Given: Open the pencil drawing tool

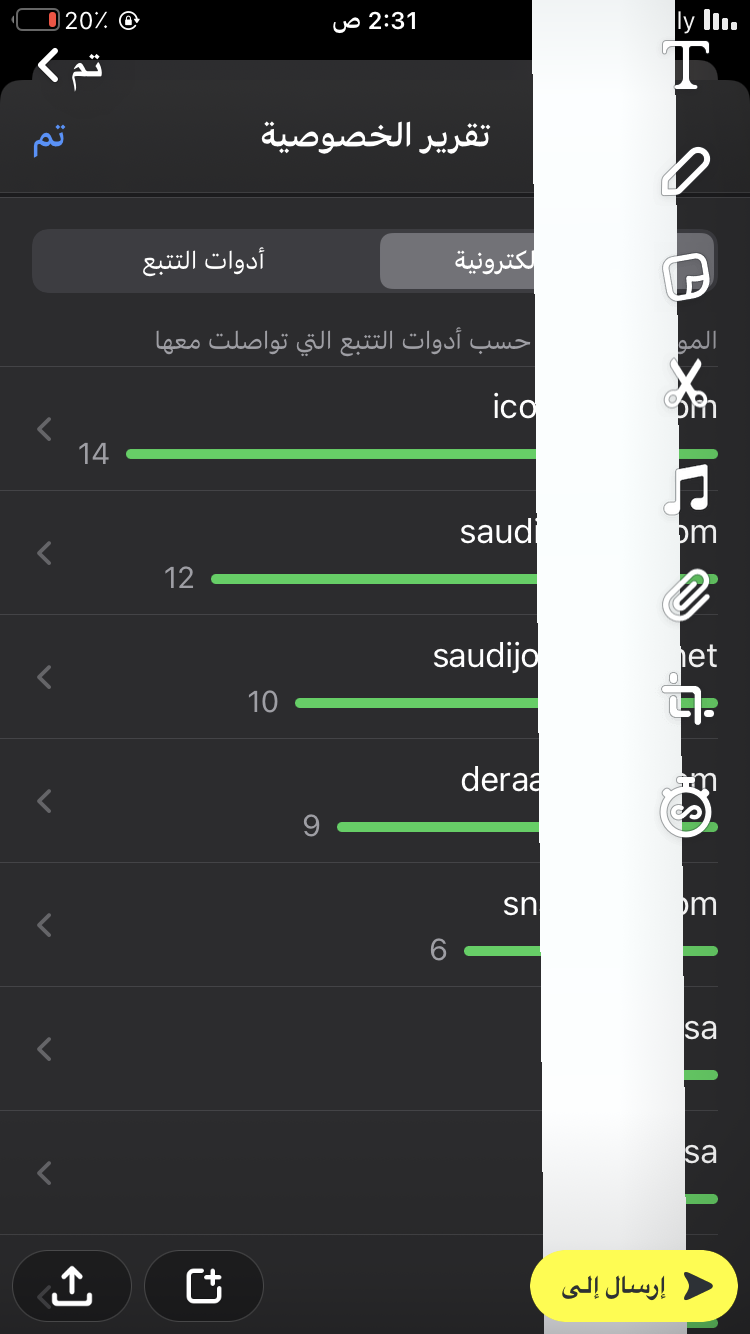Looking at the screenshot, I should pos(686,171).
